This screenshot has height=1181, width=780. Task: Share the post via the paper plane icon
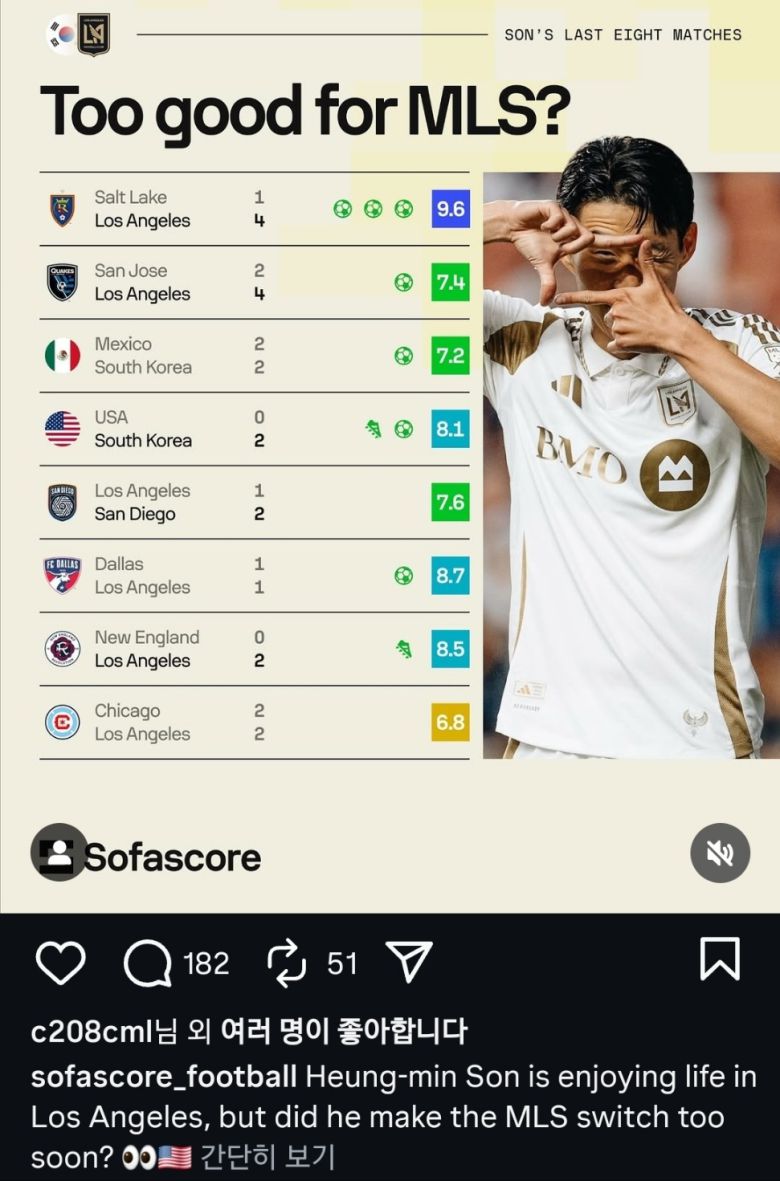(x=408, y=962)
